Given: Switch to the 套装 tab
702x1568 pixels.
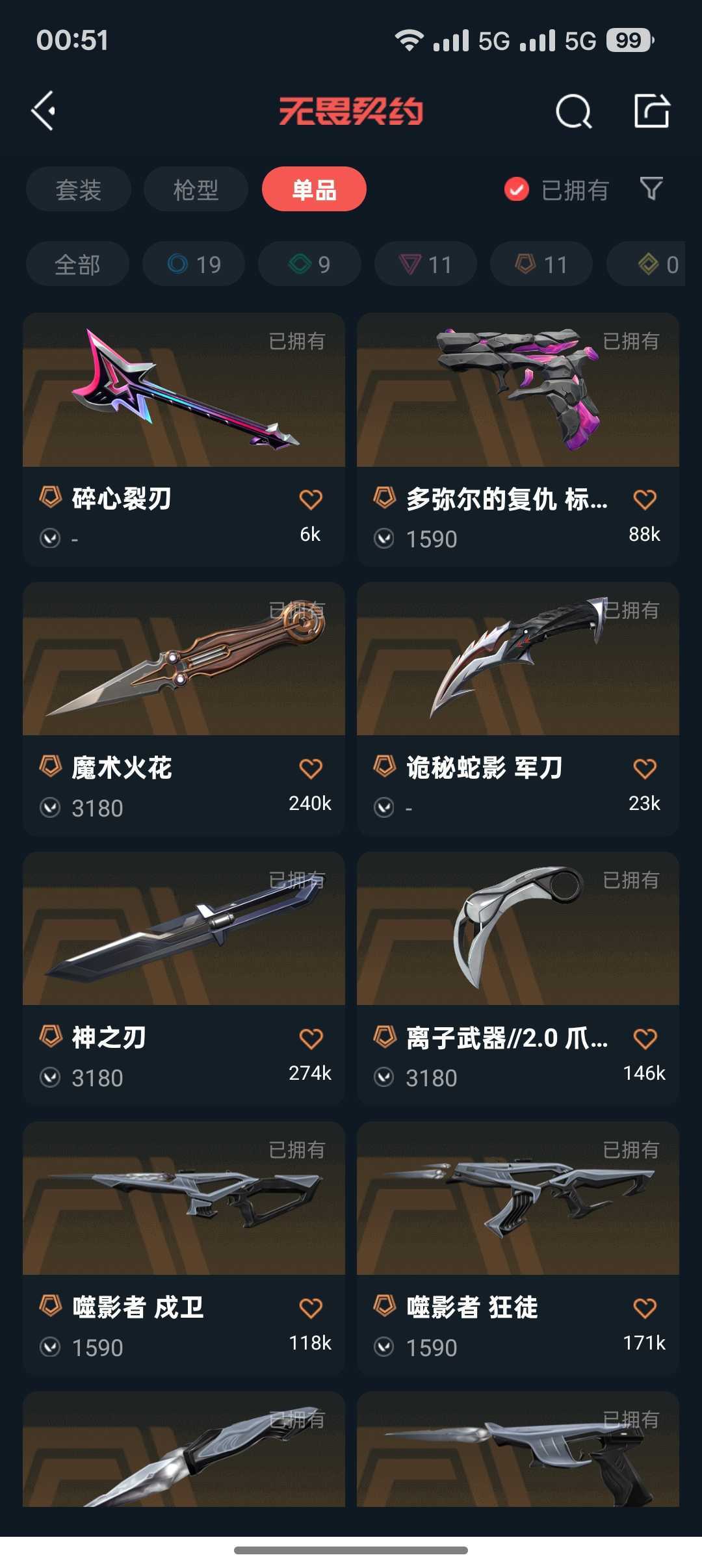Looking at the screenshot, I should click(79, 189).
